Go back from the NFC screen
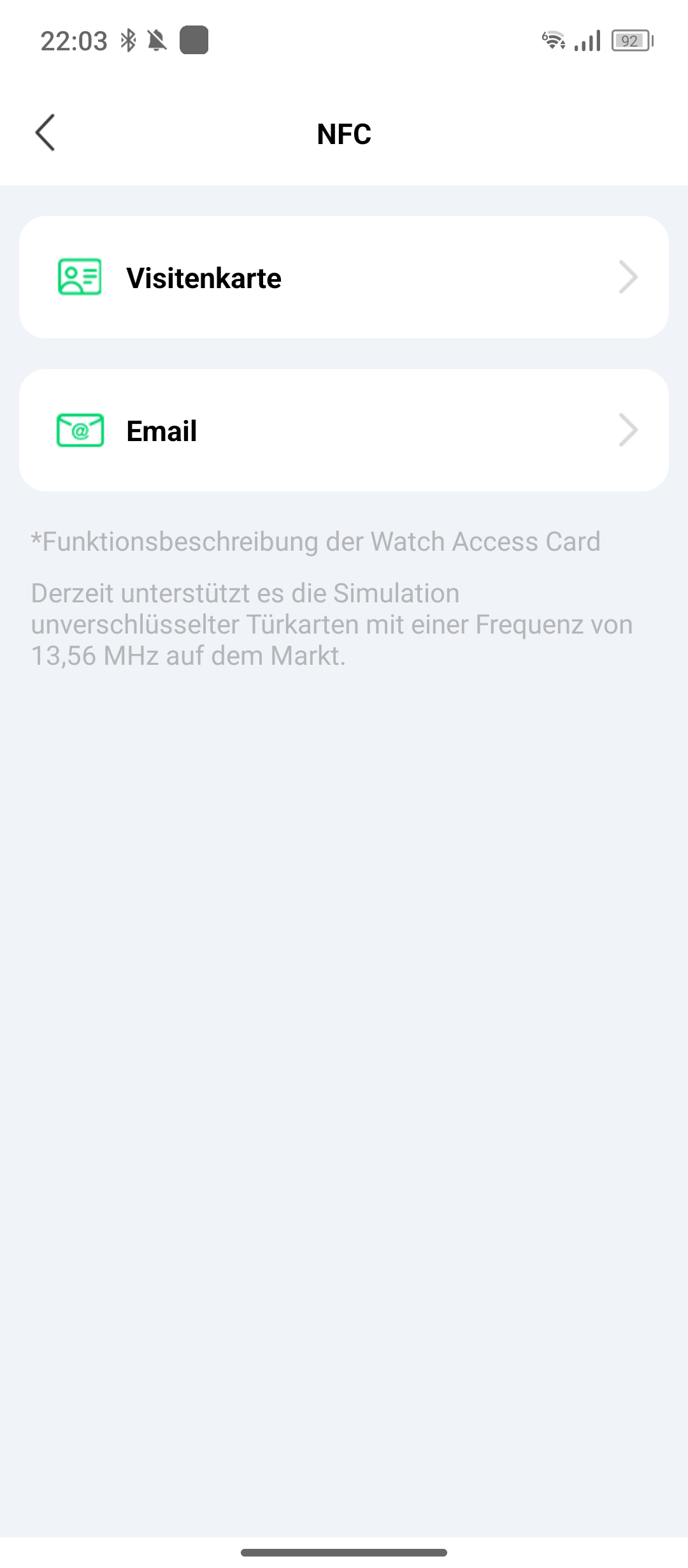 45,133
